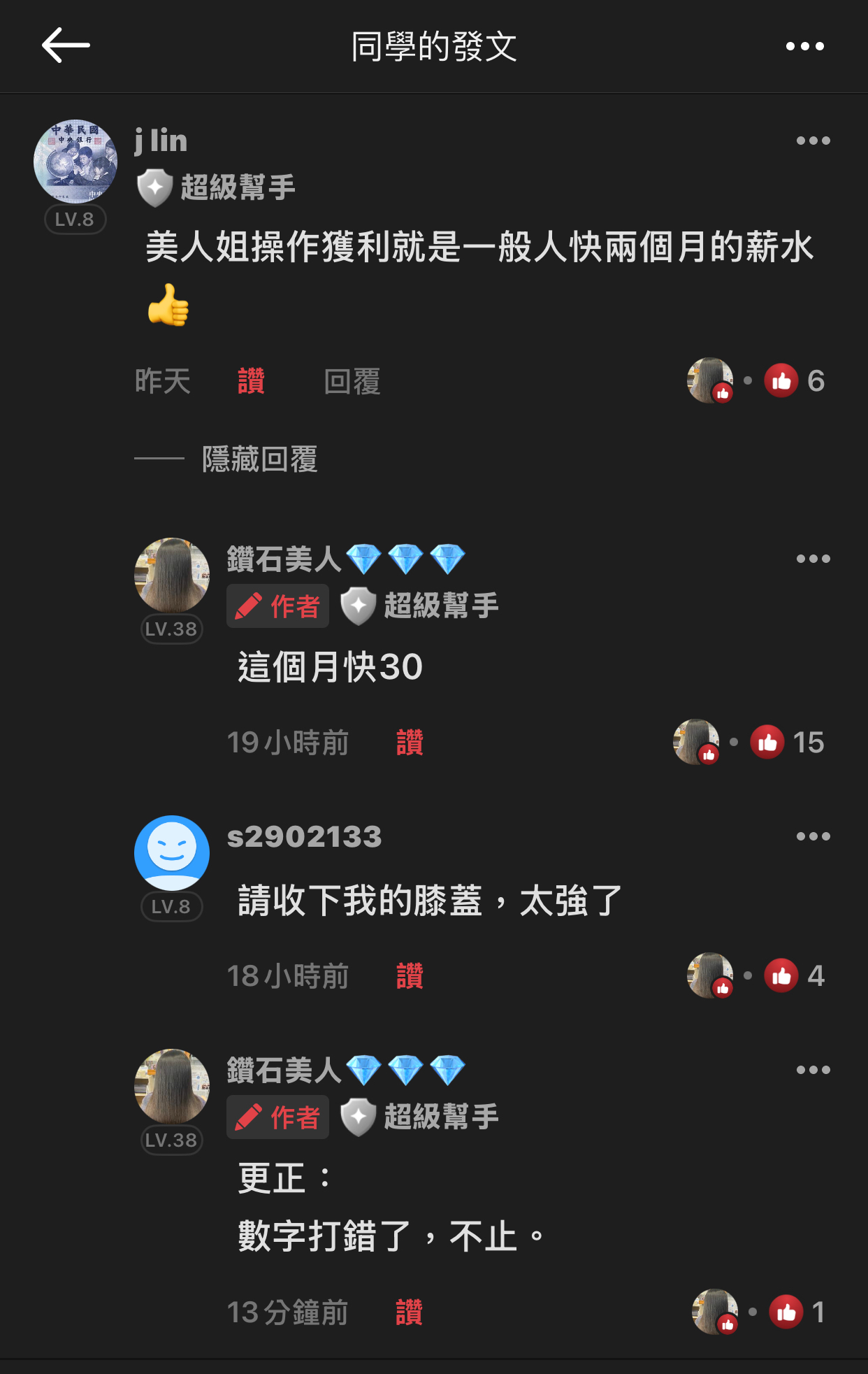The width and height of the screenshot is (868, 1374).
Task: Open more options on s2902133's reply
Action: click(x=813, y=836)
